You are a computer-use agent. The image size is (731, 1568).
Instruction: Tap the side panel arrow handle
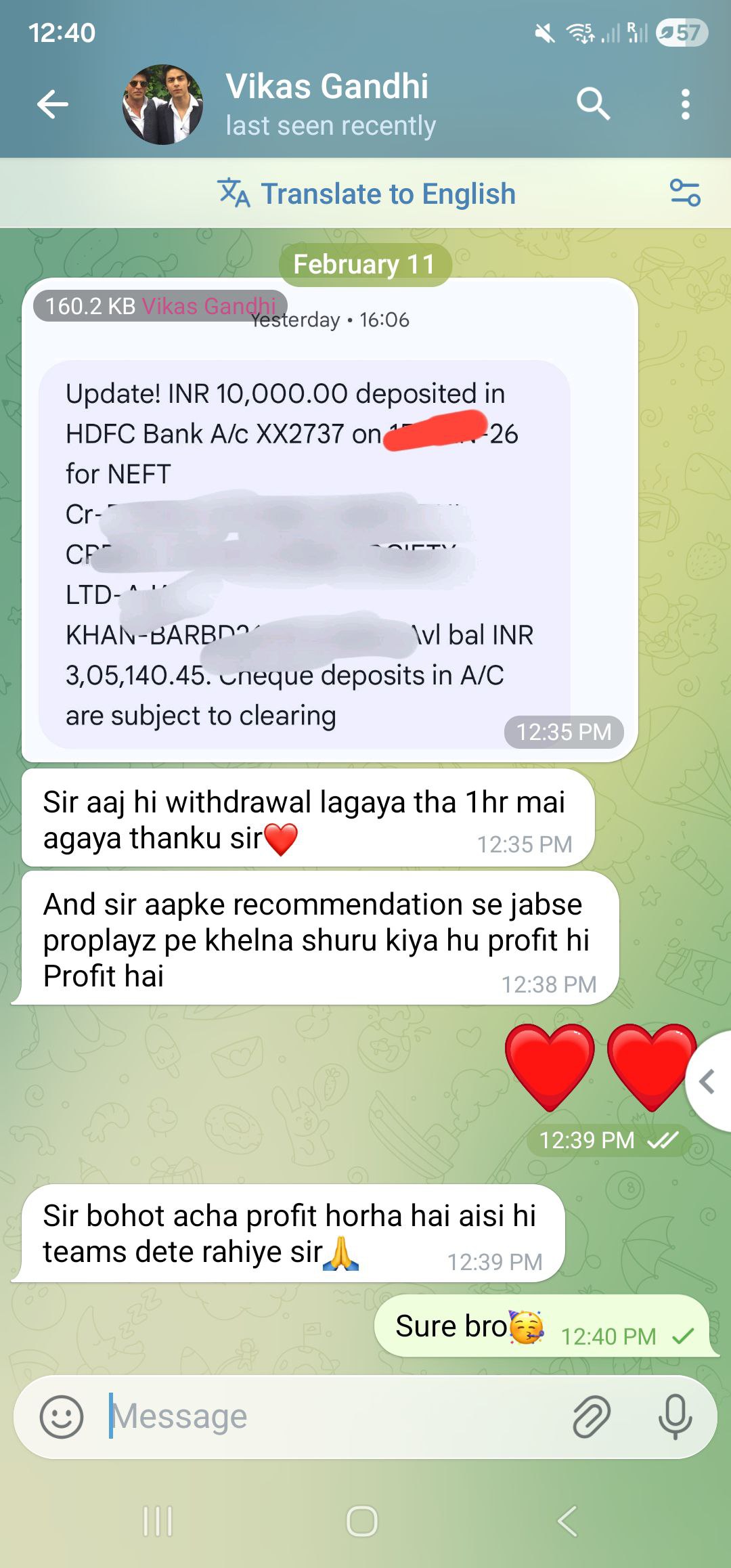pyautogui.click(x=709, y=1081)
